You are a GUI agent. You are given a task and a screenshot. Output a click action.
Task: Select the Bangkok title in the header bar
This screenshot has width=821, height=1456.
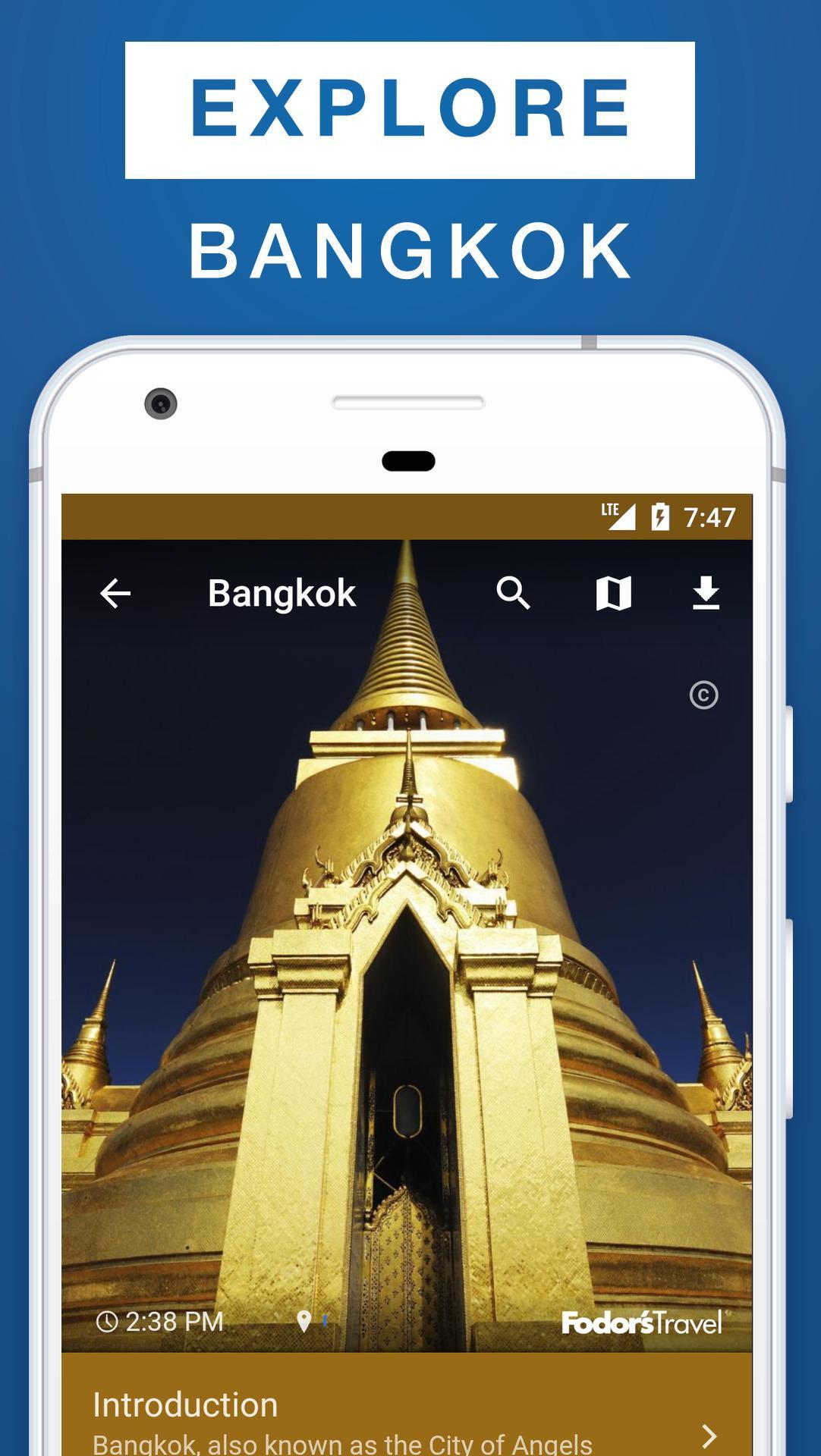pos(281,595)
